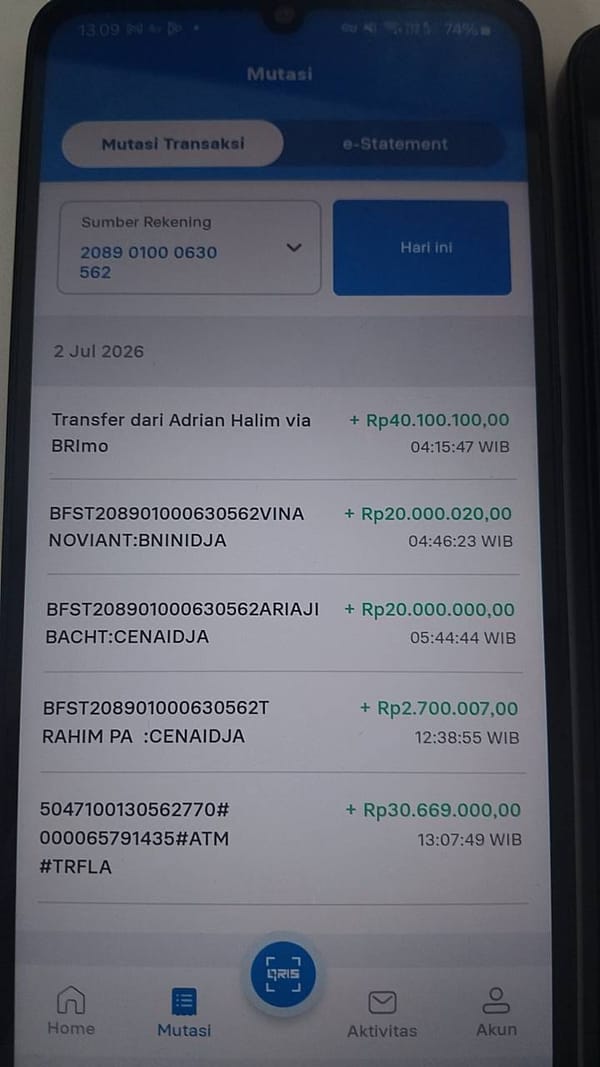Screen dimensions: 600x1067
Task: Tap the Hari ini date filter button
Action: 422,248
